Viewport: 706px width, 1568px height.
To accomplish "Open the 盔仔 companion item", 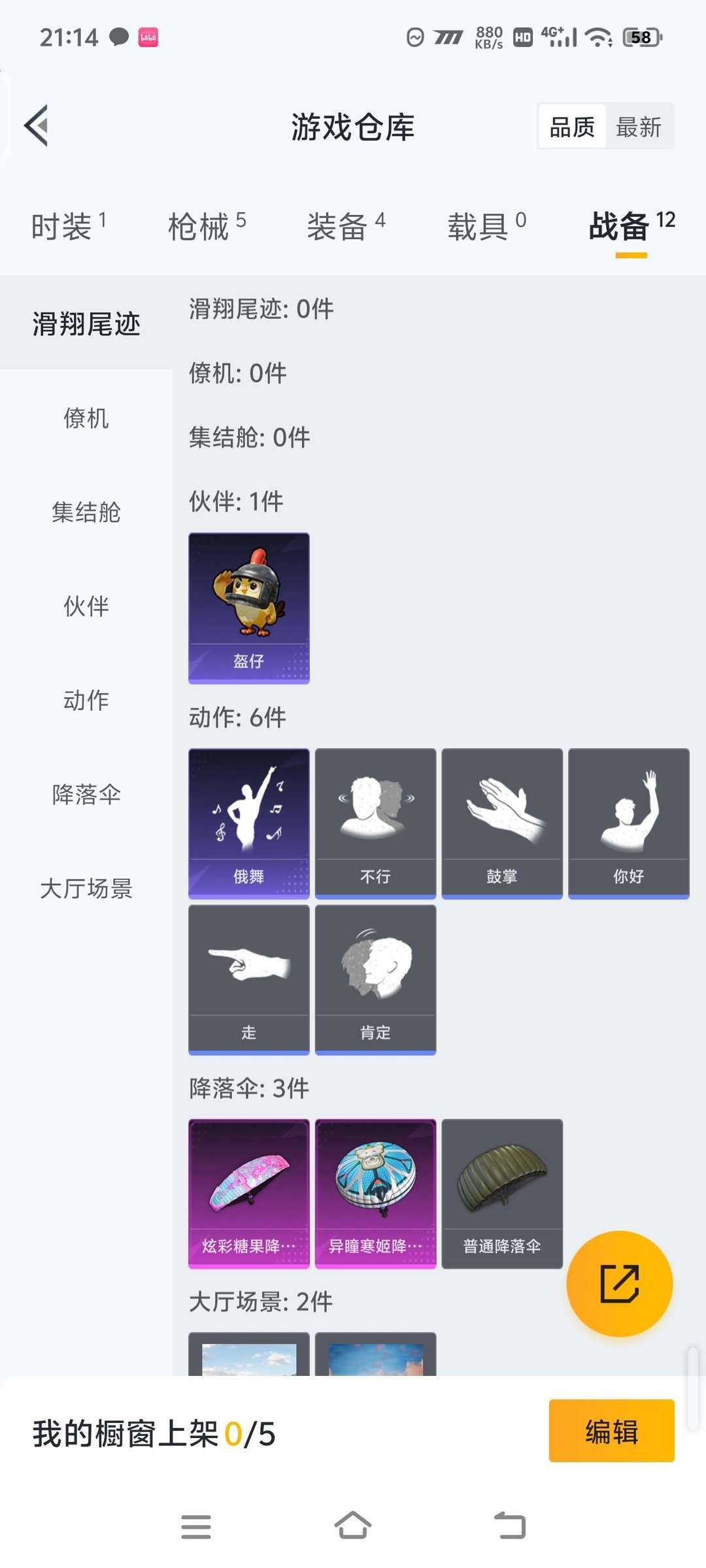I will pos(248,608).
